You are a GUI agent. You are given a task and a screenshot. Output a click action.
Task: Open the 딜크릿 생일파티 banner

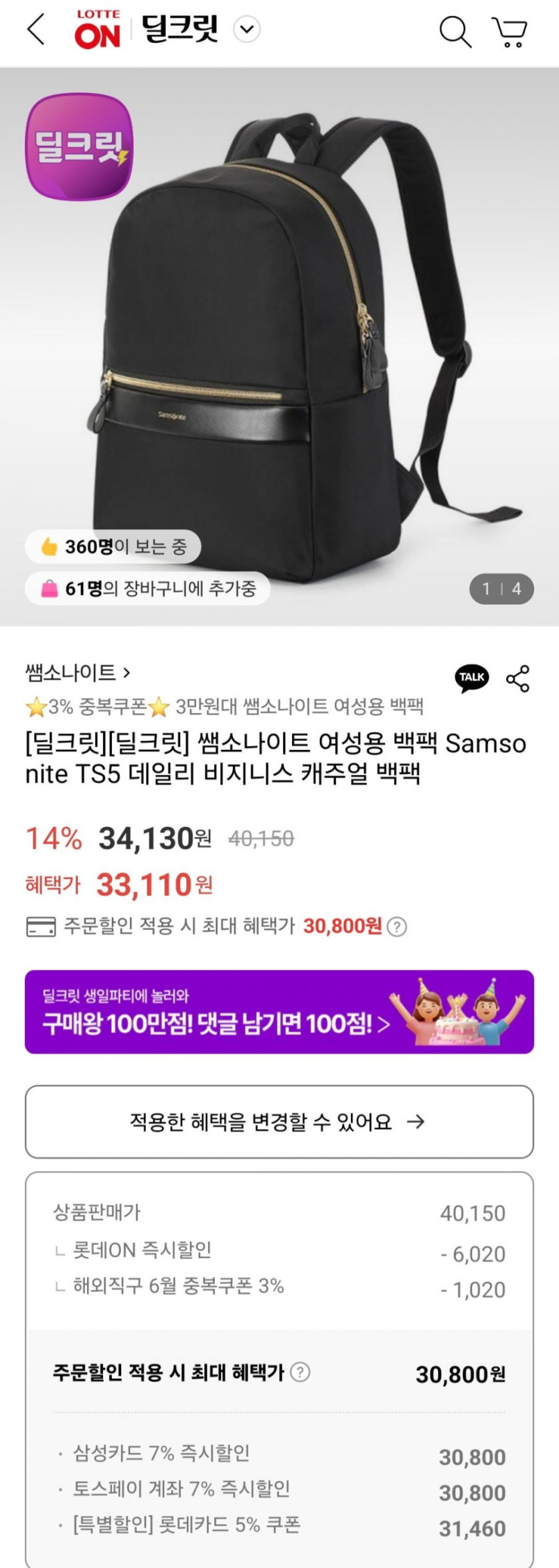[279, 1011]
